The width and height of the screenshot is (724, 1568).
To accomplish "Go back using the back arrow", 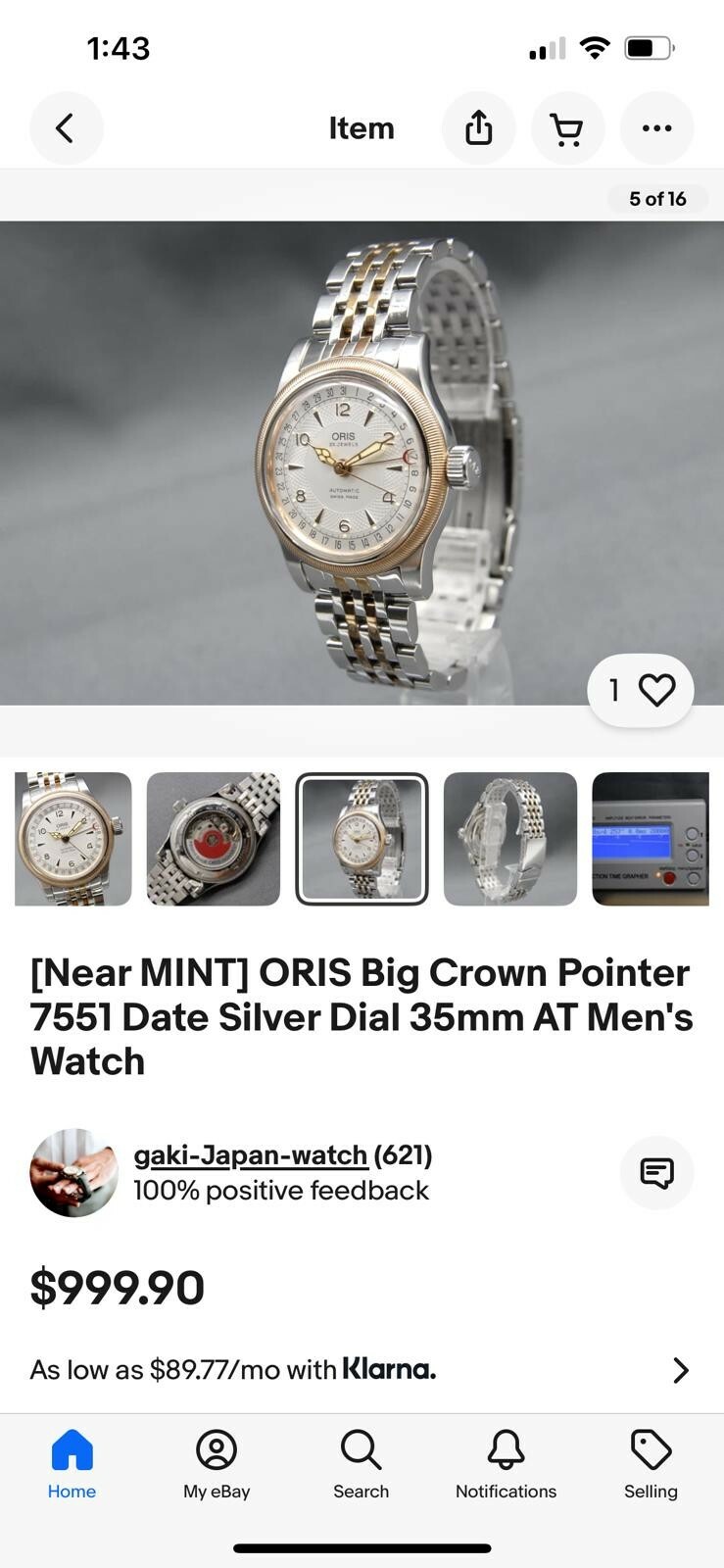I will click(66, 128).
